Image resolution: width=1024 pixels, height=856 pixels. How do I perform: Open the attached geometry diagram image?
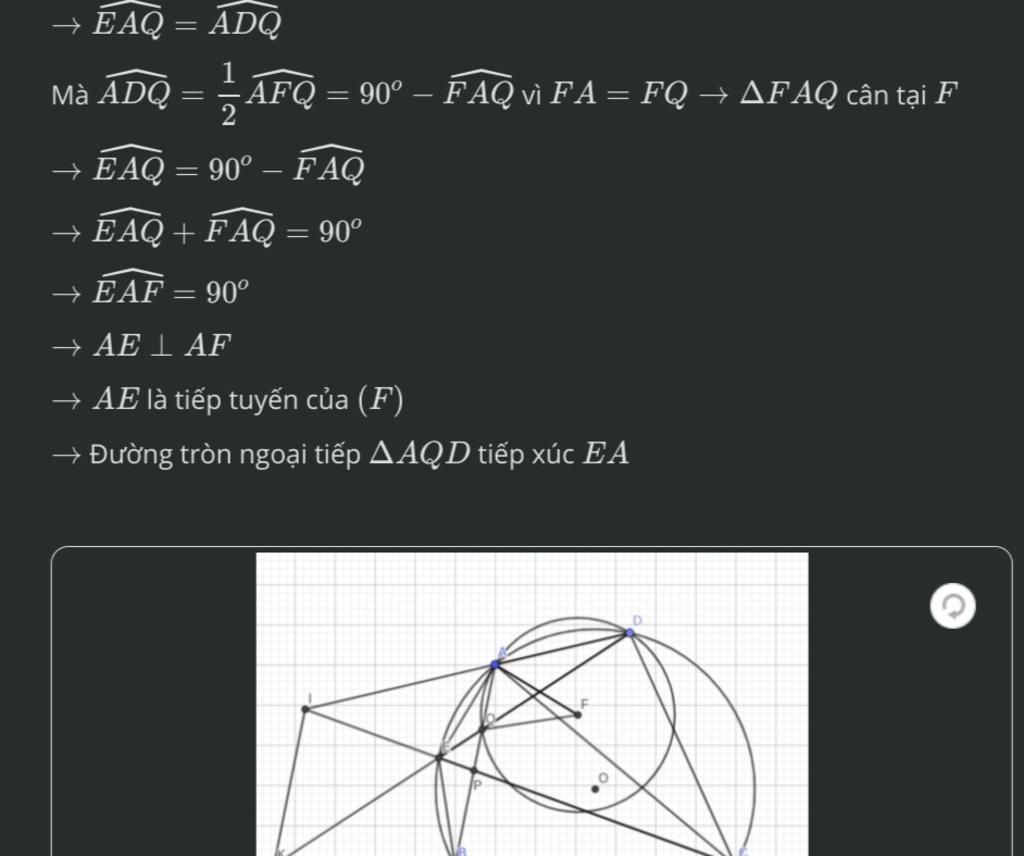pyautogui.click(x=531, y=704)
